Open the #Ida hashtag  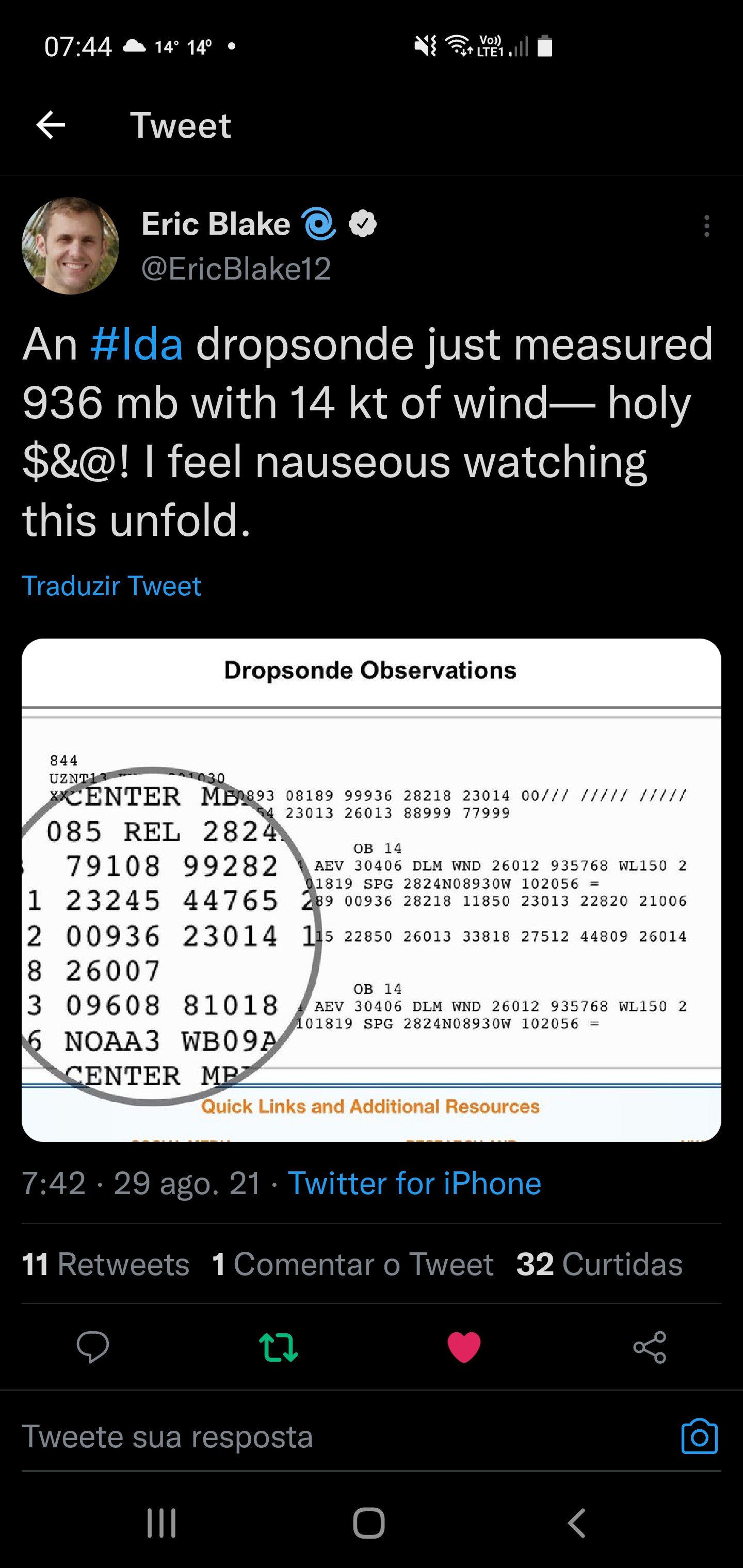coord(136,345)
